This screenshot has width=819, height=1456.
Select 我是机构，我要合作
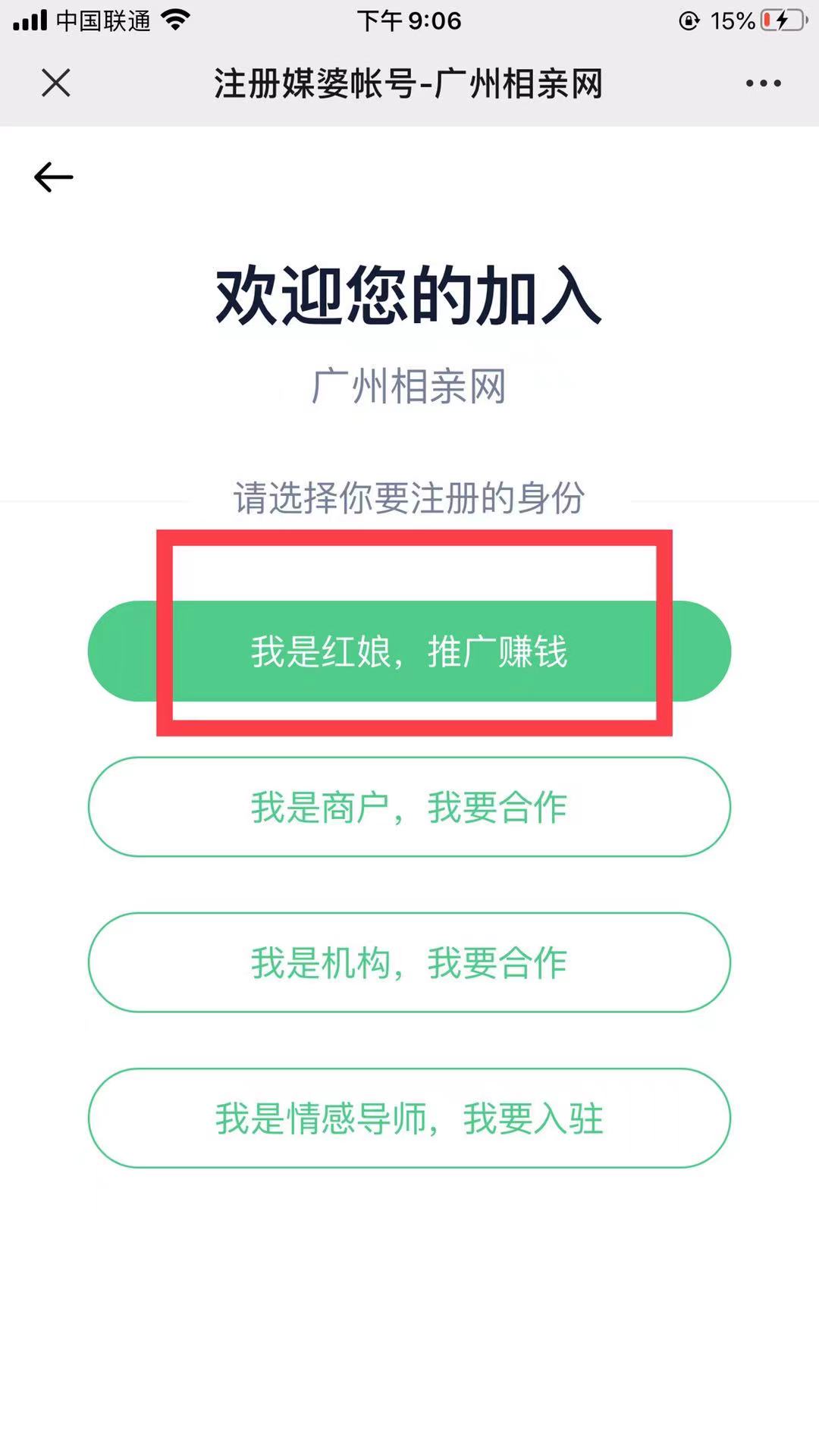point(409,962)
